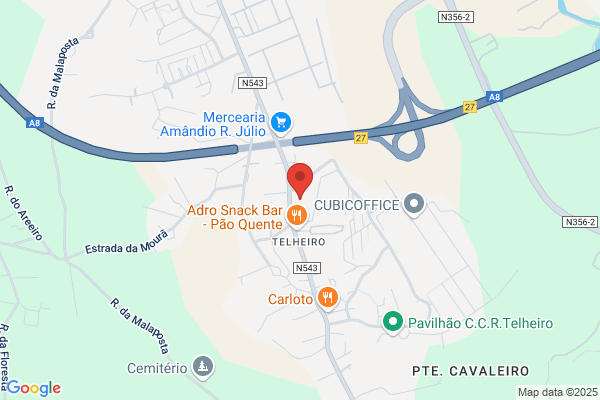Select the Carloto restaurant marker
Screen dimensions: 600x400
coord(328,298)
